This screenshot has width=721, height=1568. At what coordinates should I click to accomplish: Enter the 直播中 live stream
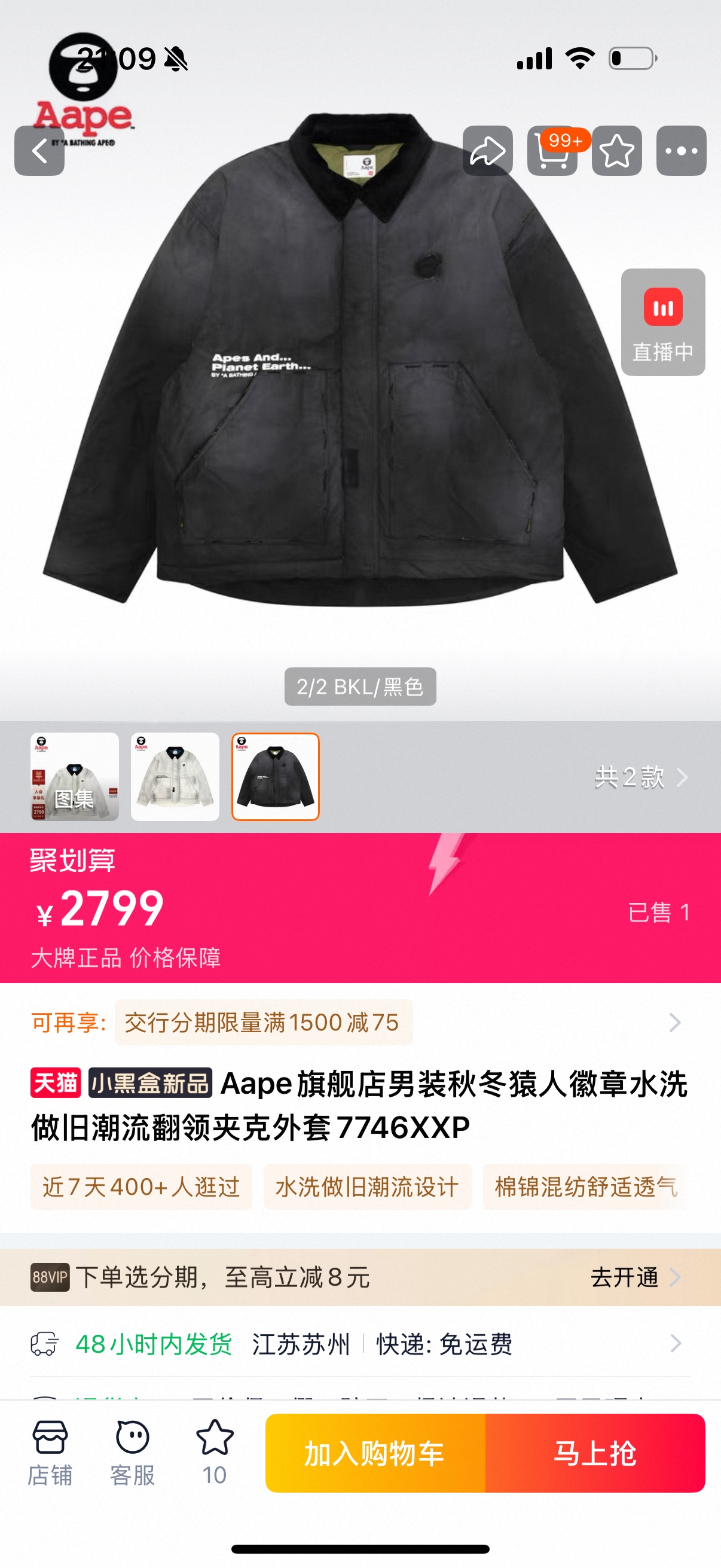tap(662, 322)
